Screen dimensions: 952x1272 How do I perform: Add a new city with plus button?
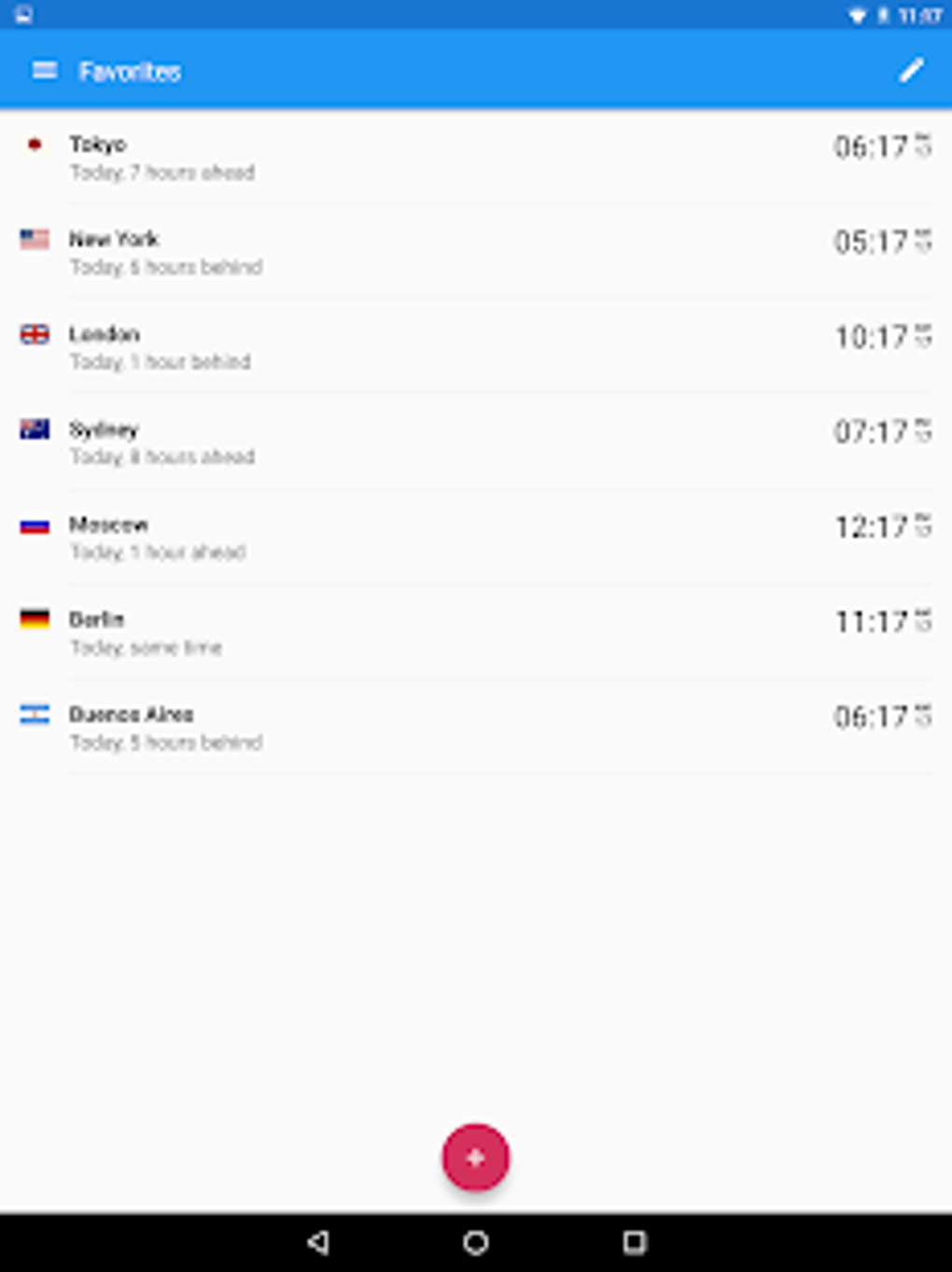click(476, 1157)
